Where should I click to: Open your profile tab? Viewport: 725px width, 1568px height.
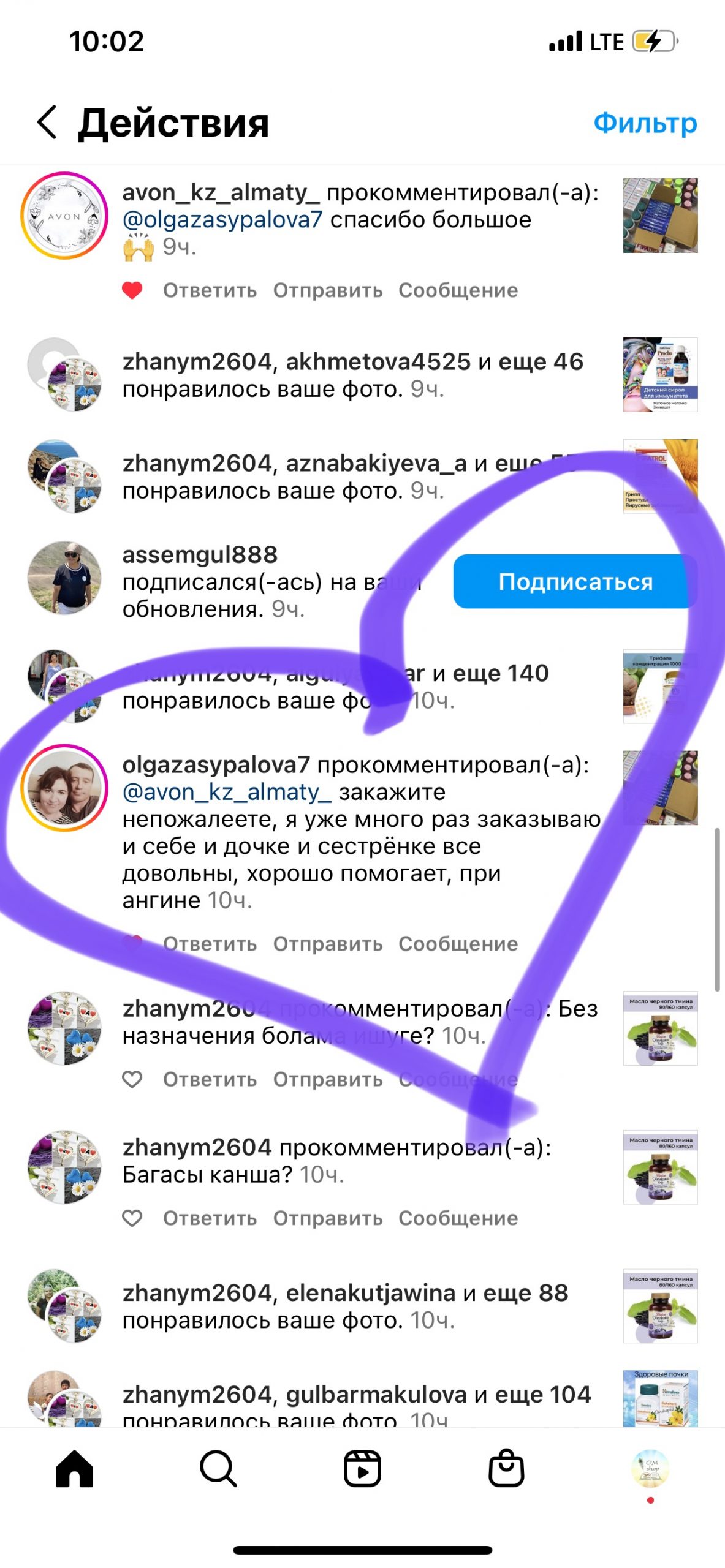[x=650, y=1469]
